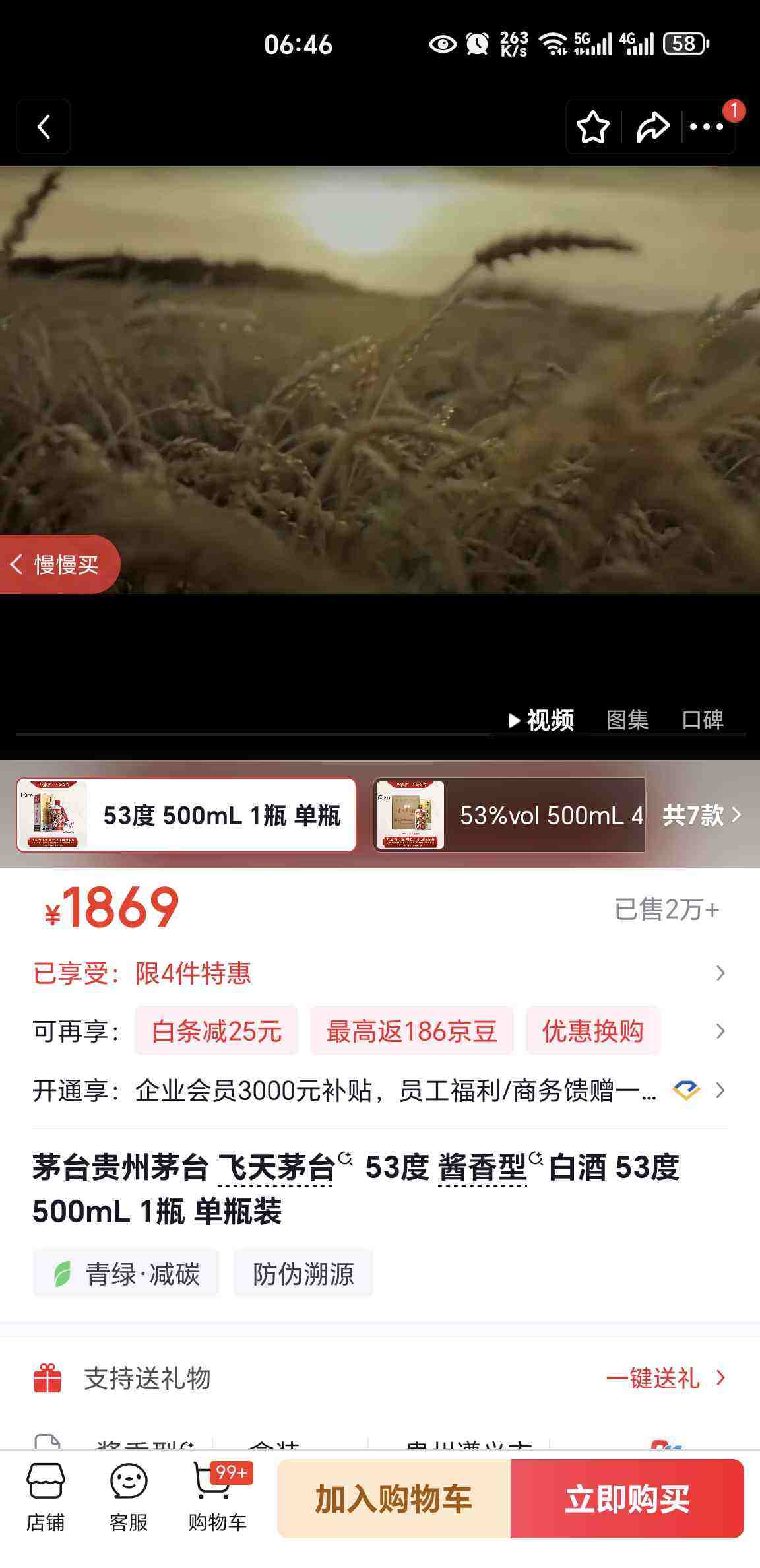Toggle the favorite star
Viewport: 760px width, 1568px height.
593,127
